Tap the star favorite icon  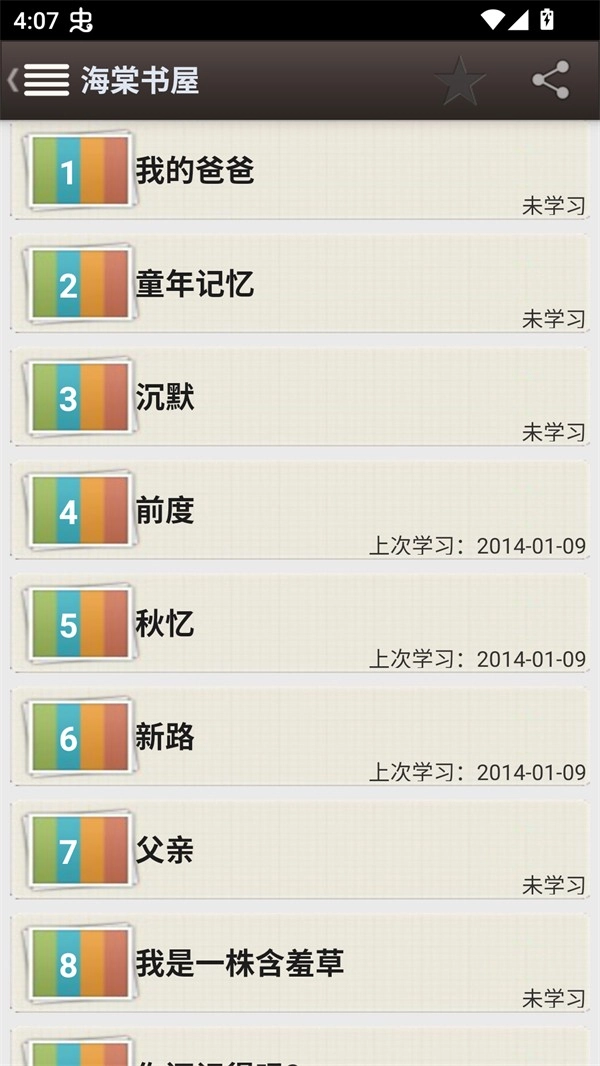(x=460, y=80)
